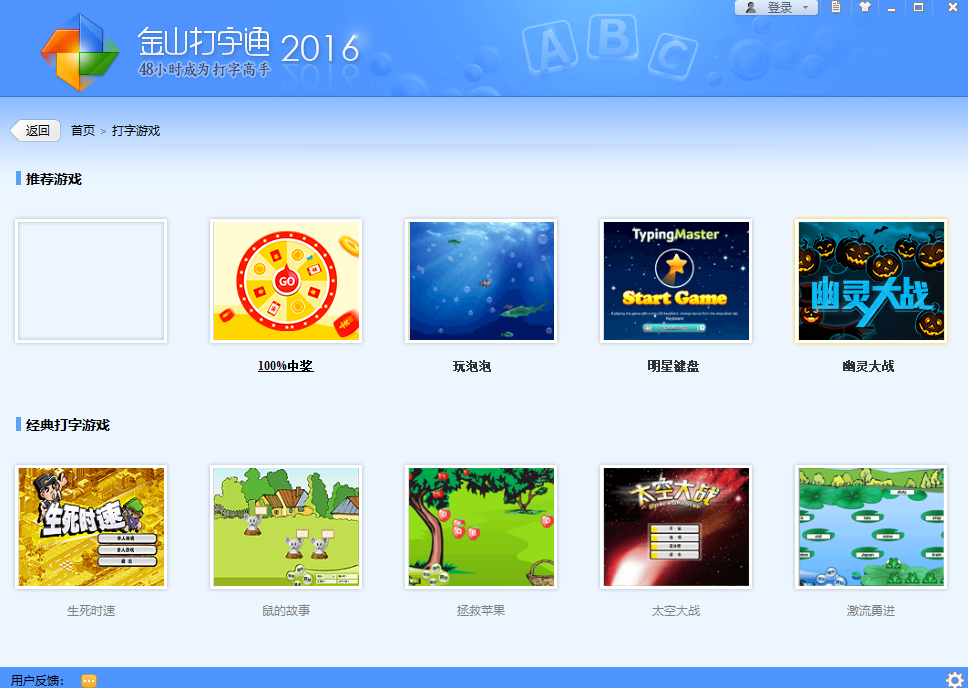Open the skin shirt icon
Image resolution: width=968 pixels, height=688 pixels.
[864, 7]
